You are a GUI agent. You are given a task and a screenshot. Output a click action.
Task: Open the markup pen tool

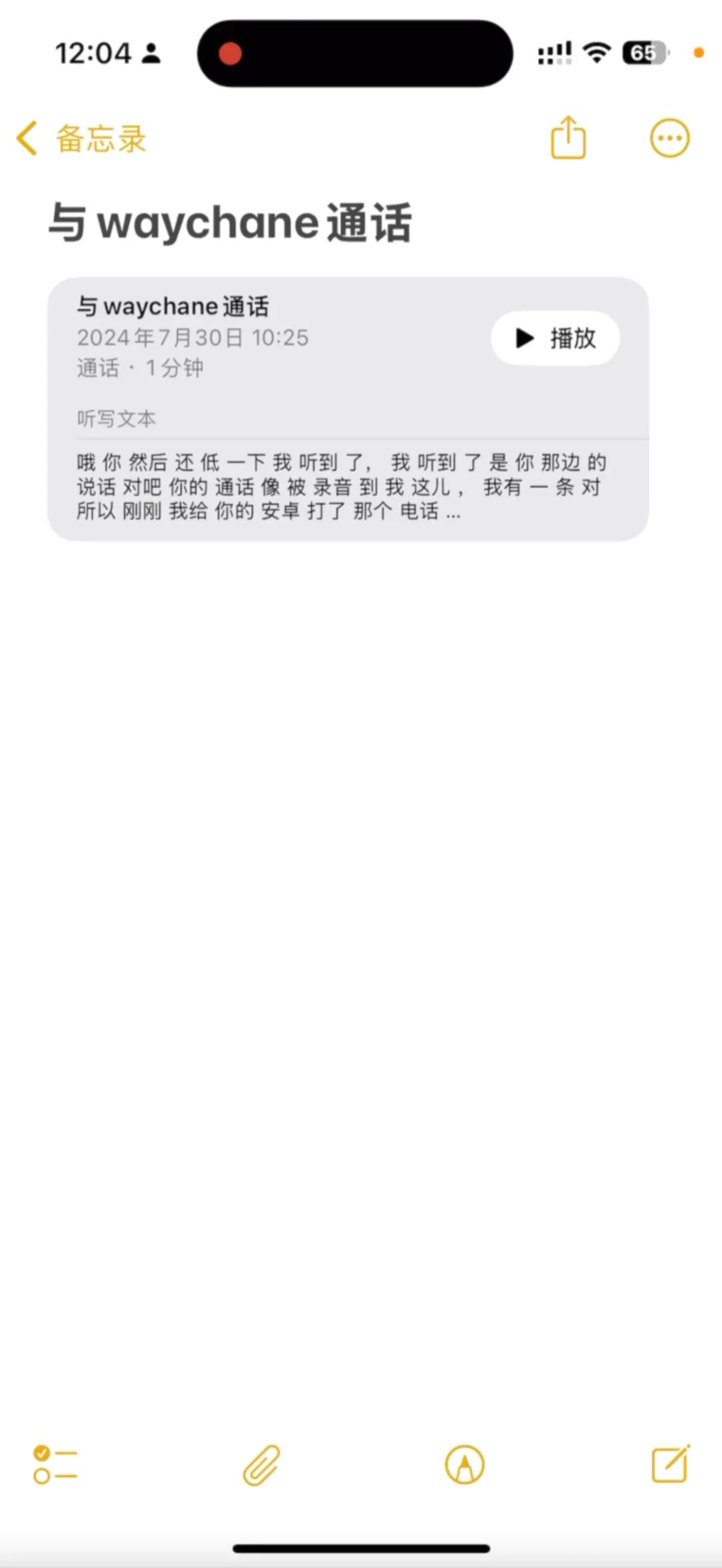point(465,1464)
